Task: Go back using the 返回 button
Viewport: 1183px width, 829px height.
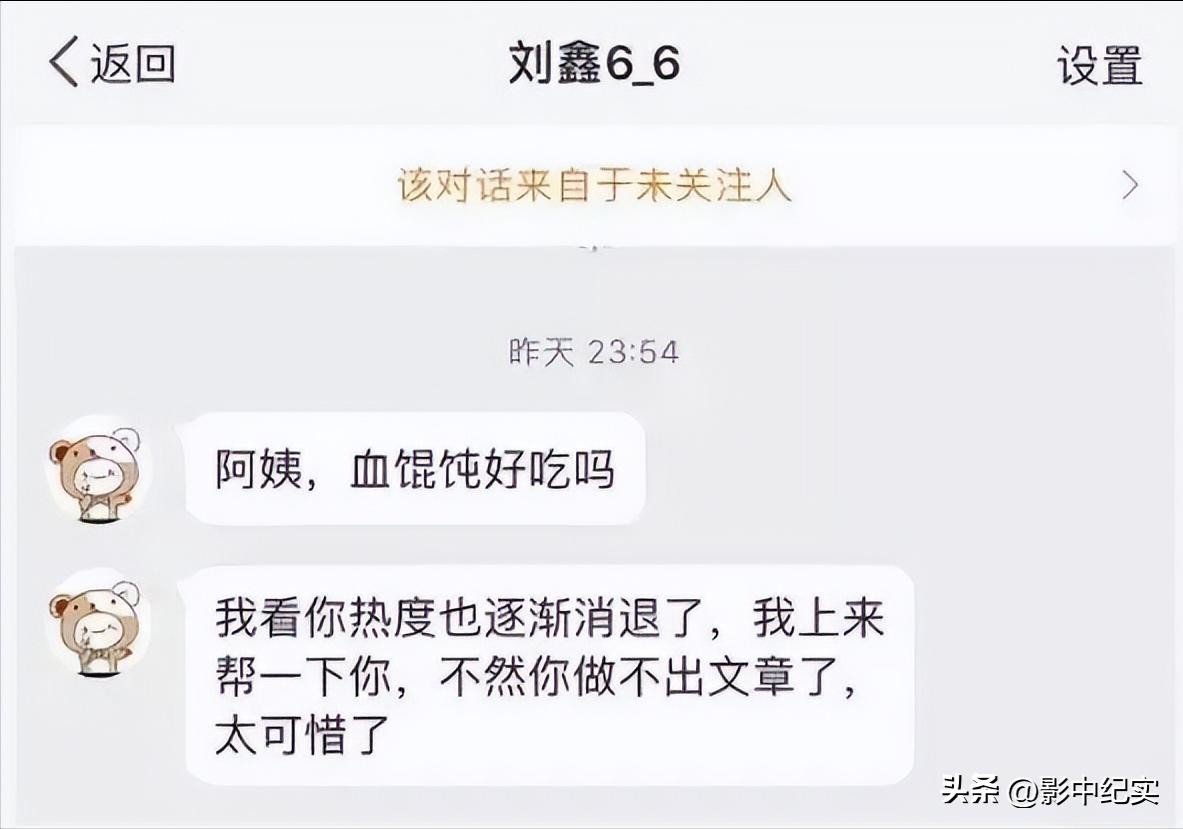Action: (112, 64)
